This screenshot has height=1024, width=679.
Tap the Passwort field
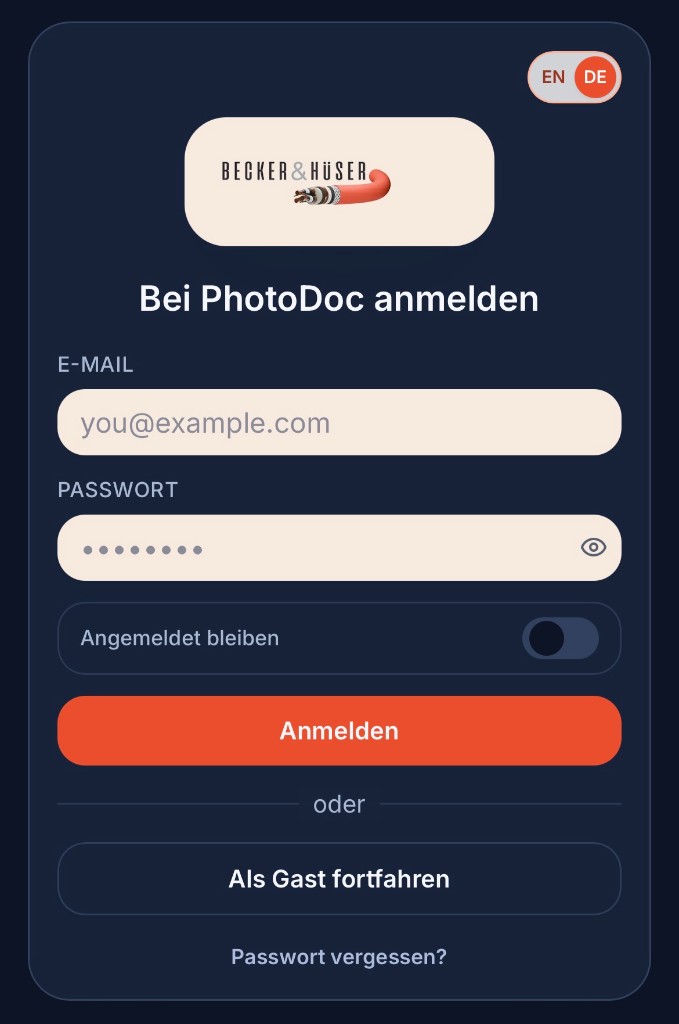(x=310, y=548)
